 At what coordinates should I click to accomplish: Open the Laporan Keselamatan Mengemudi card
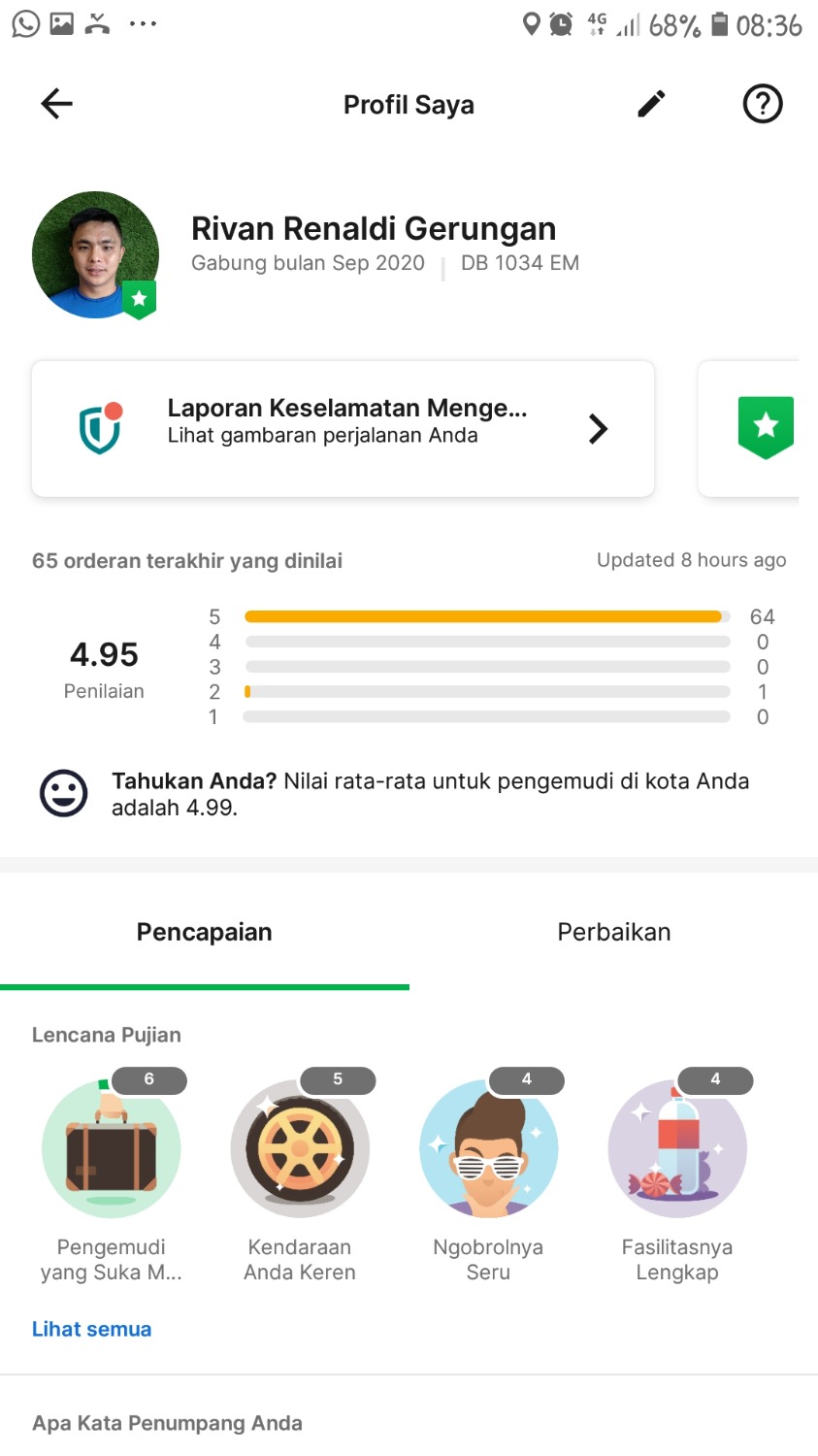343,428
